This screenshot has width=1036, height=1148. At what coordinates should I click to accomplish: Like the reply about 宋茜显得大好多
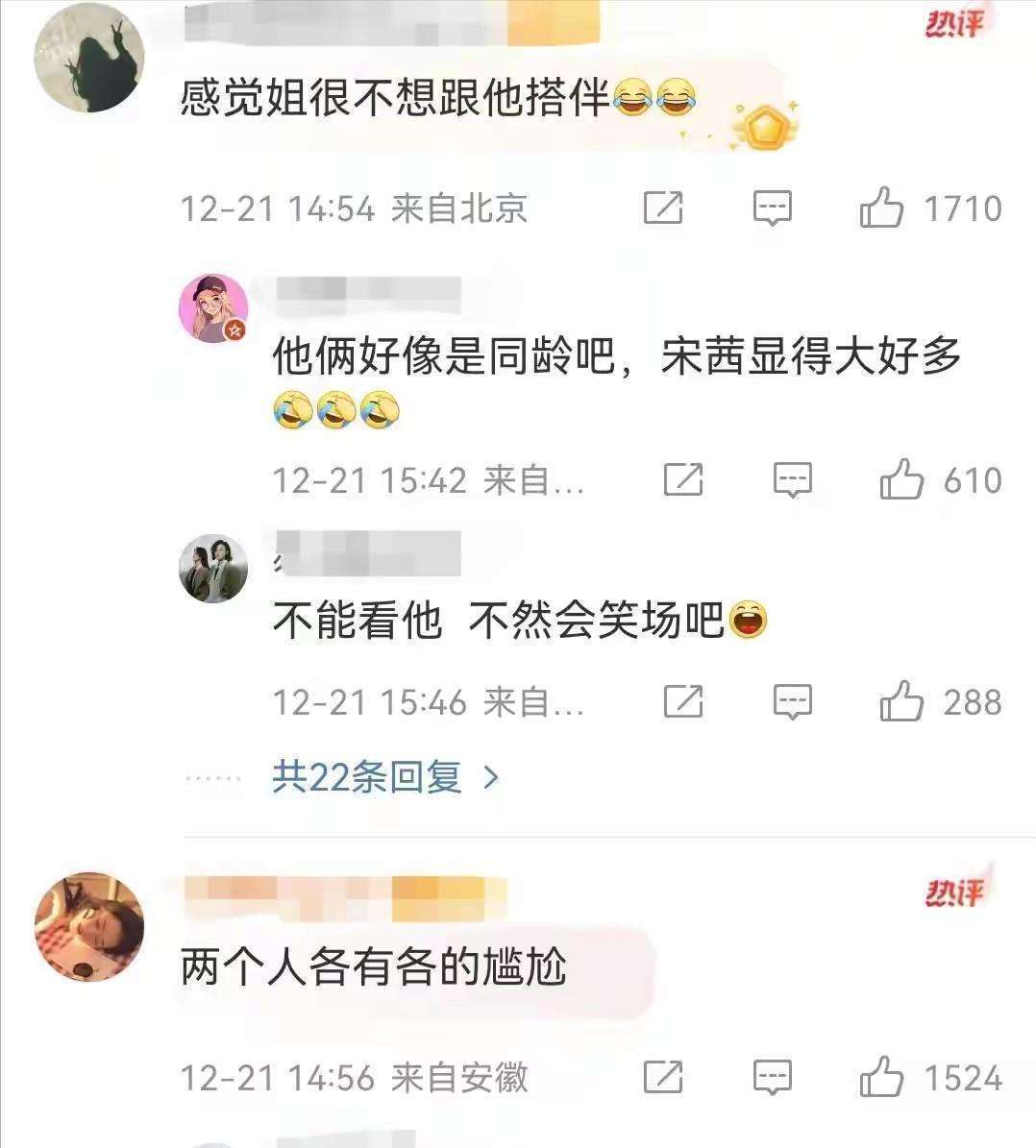tap(901, 479)
